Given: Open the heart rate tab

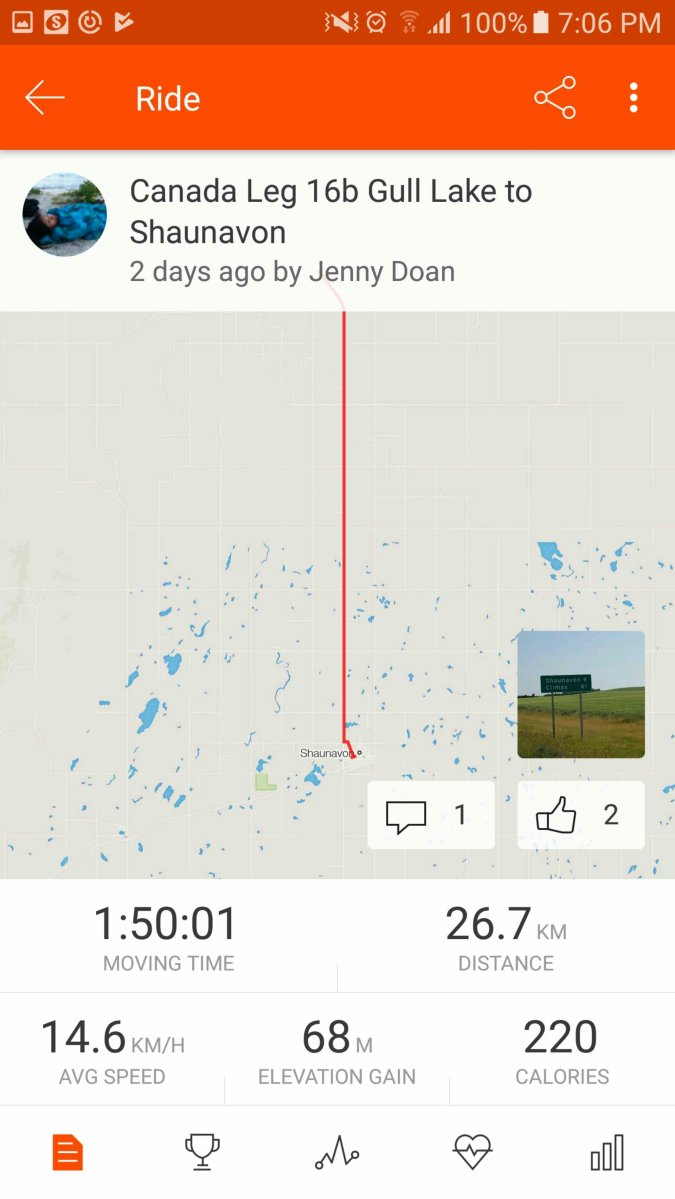Looking at the screenshot, I should (x=472, y=1153).
